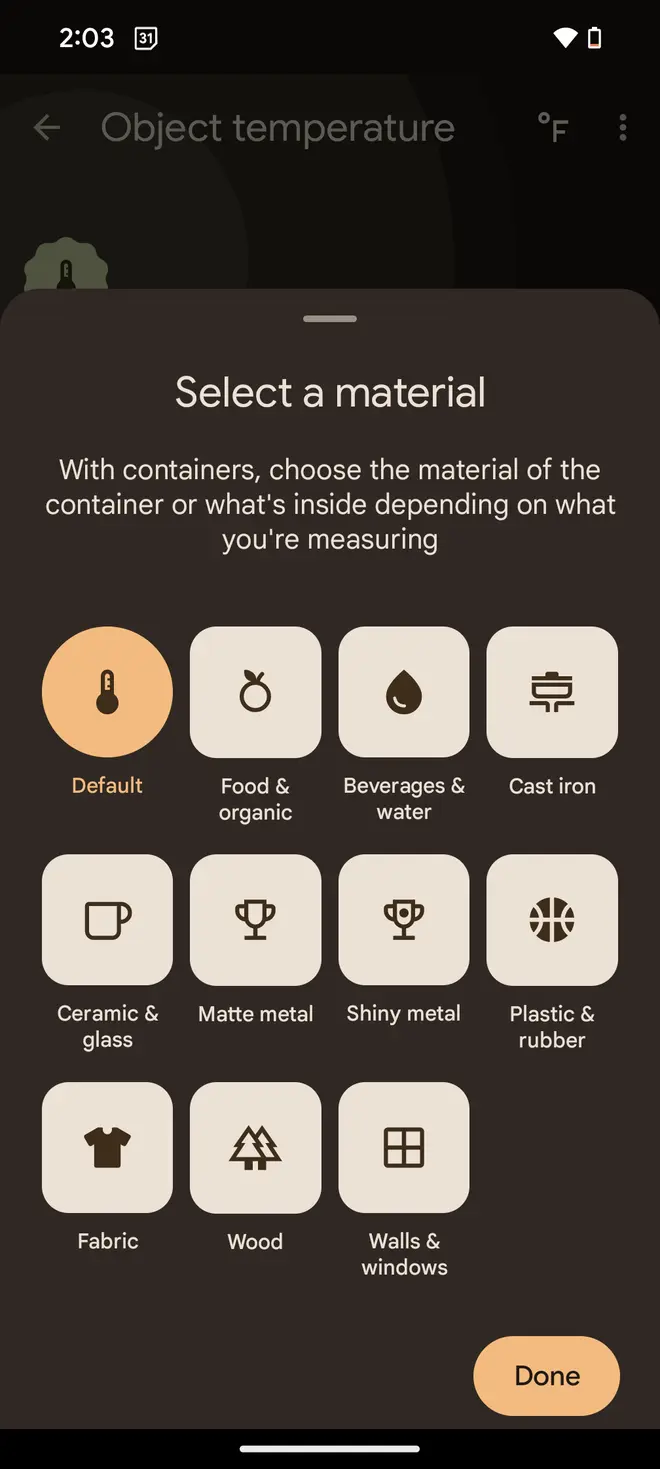
Task: Choose Plastic & rubber material
Action: [552, 920]
